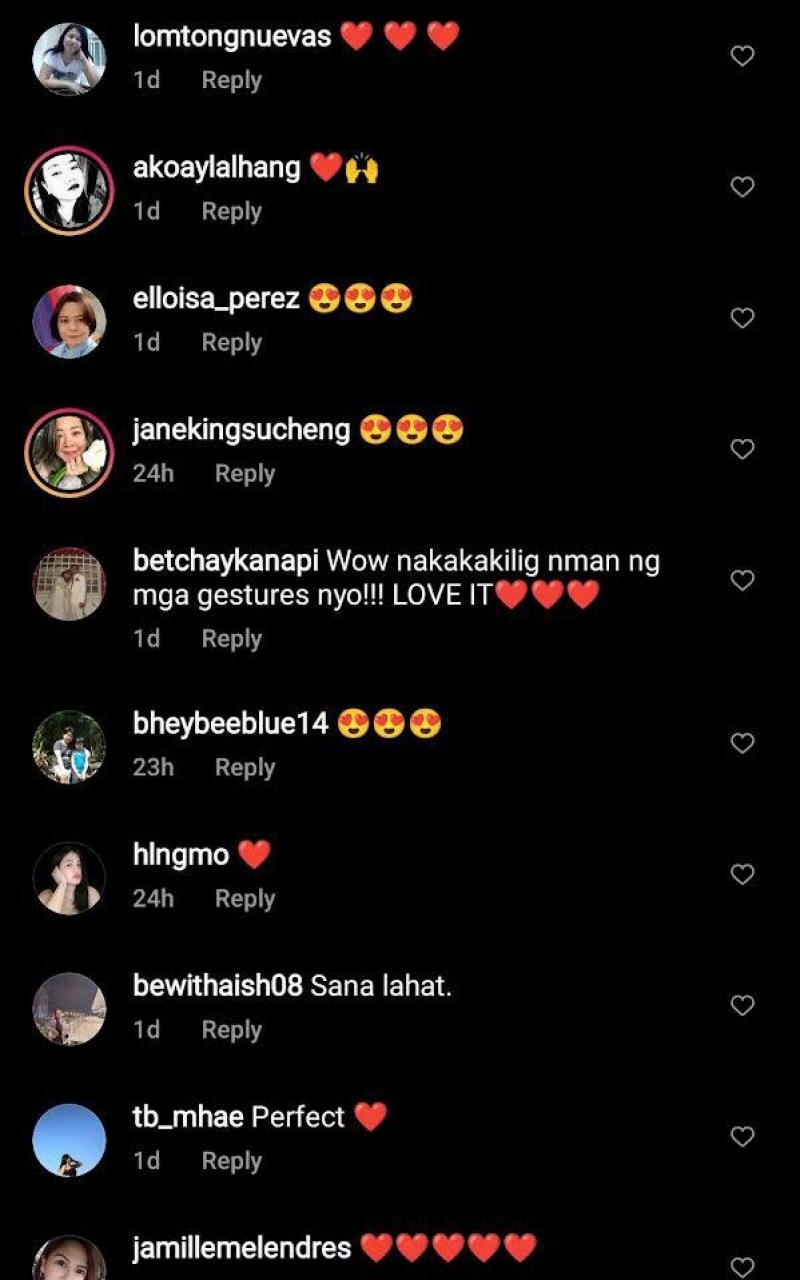Reply to bheybeeblue14's comment

[244, 767]
